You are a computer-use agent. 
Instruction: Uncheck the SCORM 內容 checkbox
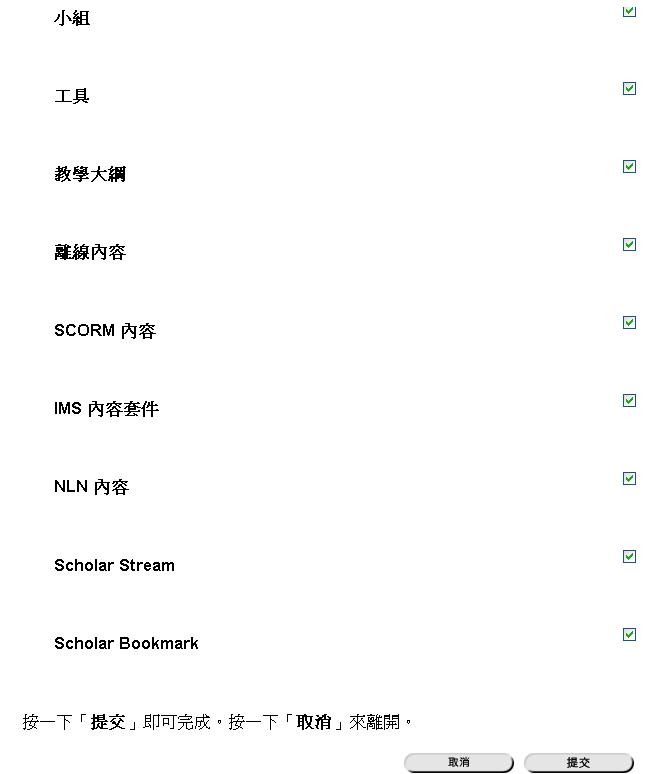629,323
